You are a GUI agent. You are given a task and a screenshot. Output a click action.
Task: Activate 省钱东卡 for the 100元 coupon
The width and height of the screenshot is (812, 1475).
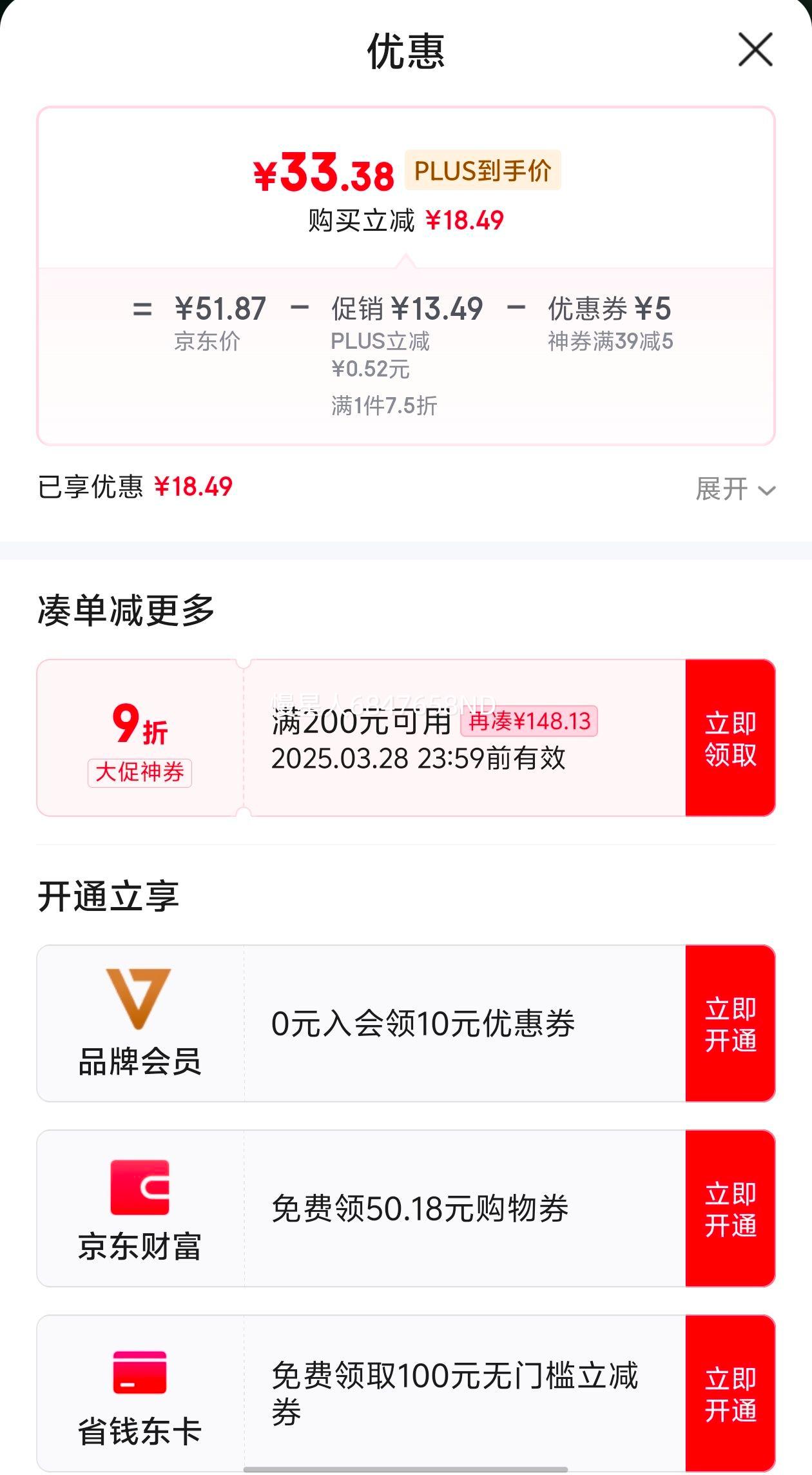pyautogui.click(x=730, y=1394)
